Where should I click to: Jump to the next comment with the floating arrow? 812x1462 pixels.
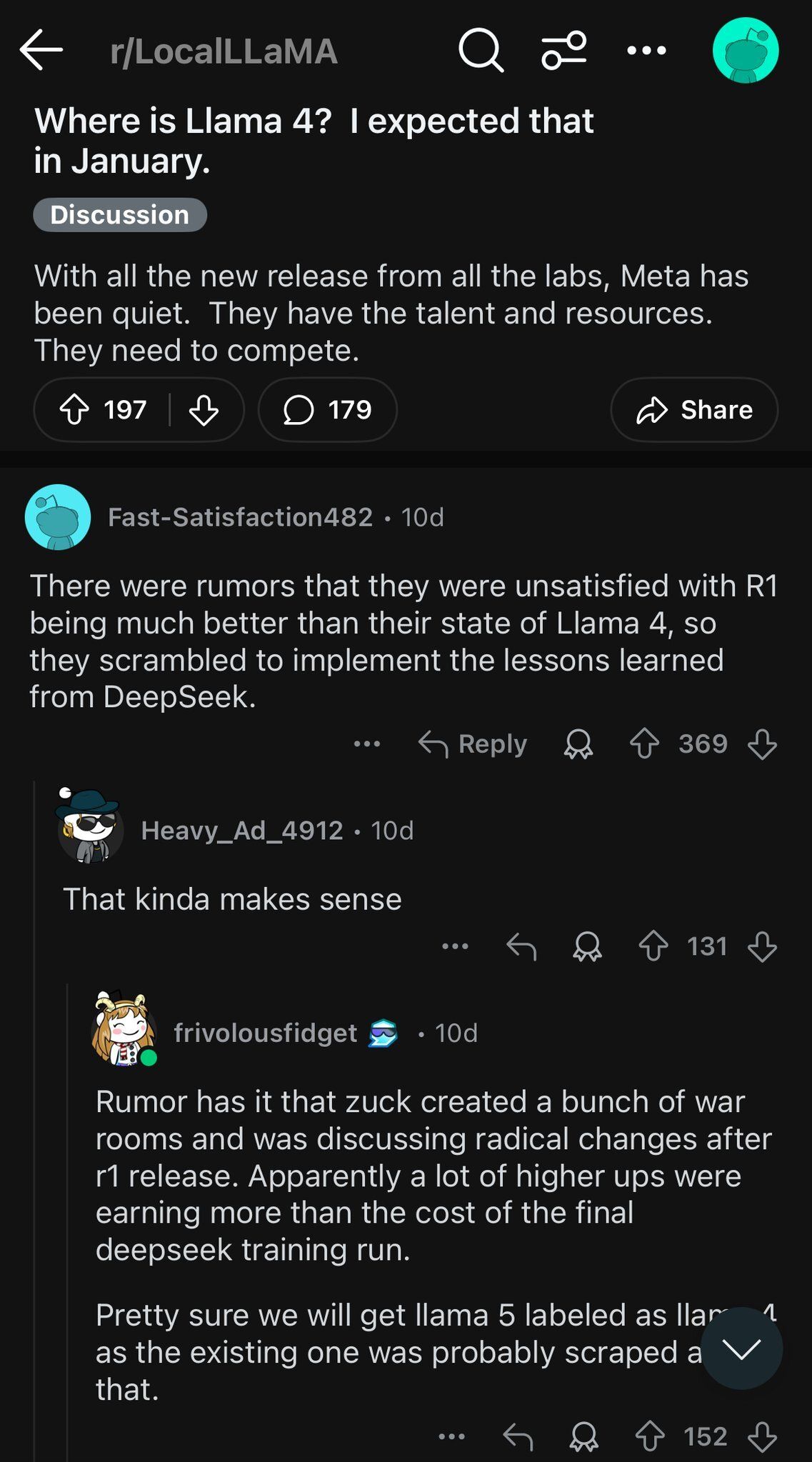click(741, 1349)
